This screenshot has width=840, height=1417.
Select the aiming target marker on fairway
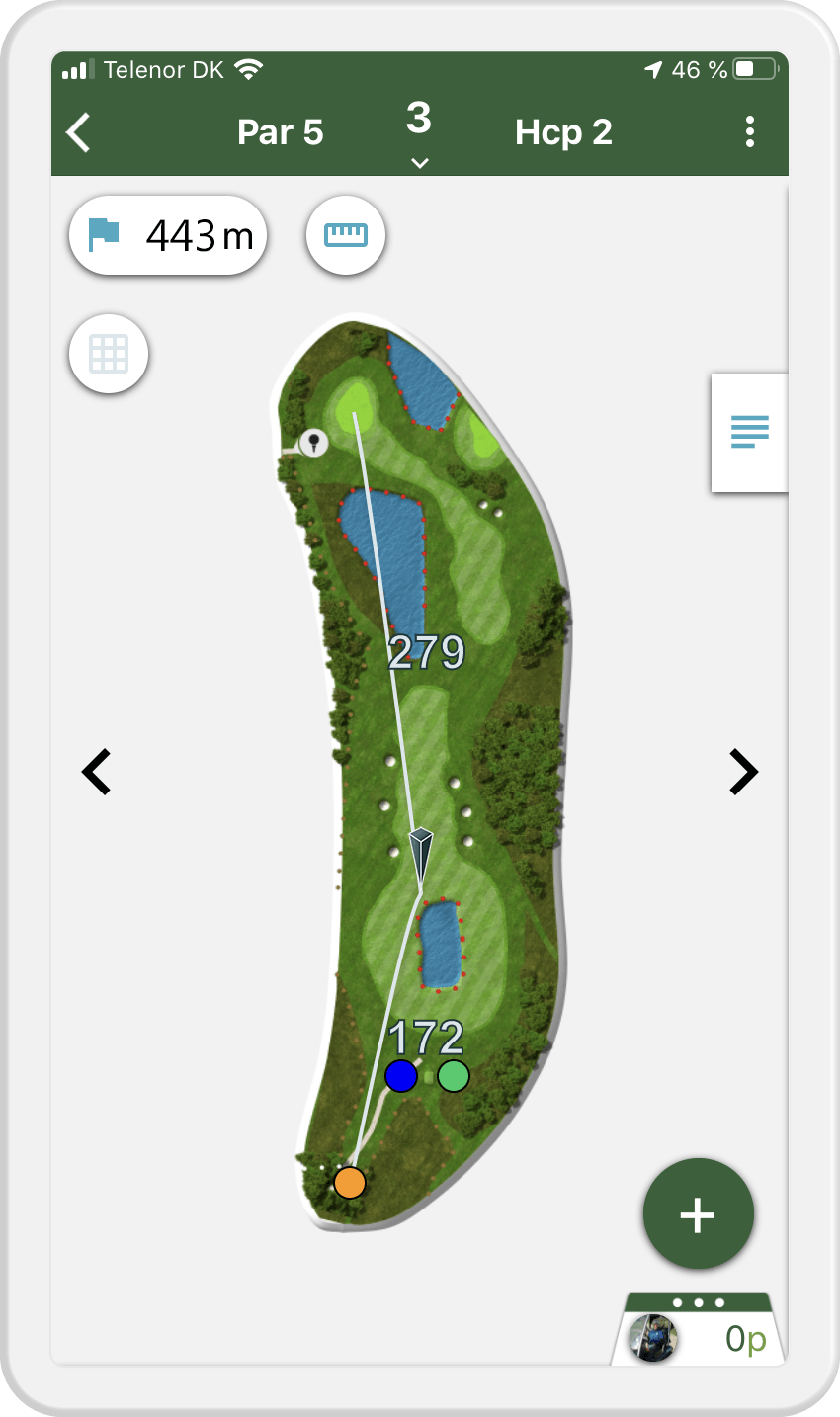click(x=421, y=856)
